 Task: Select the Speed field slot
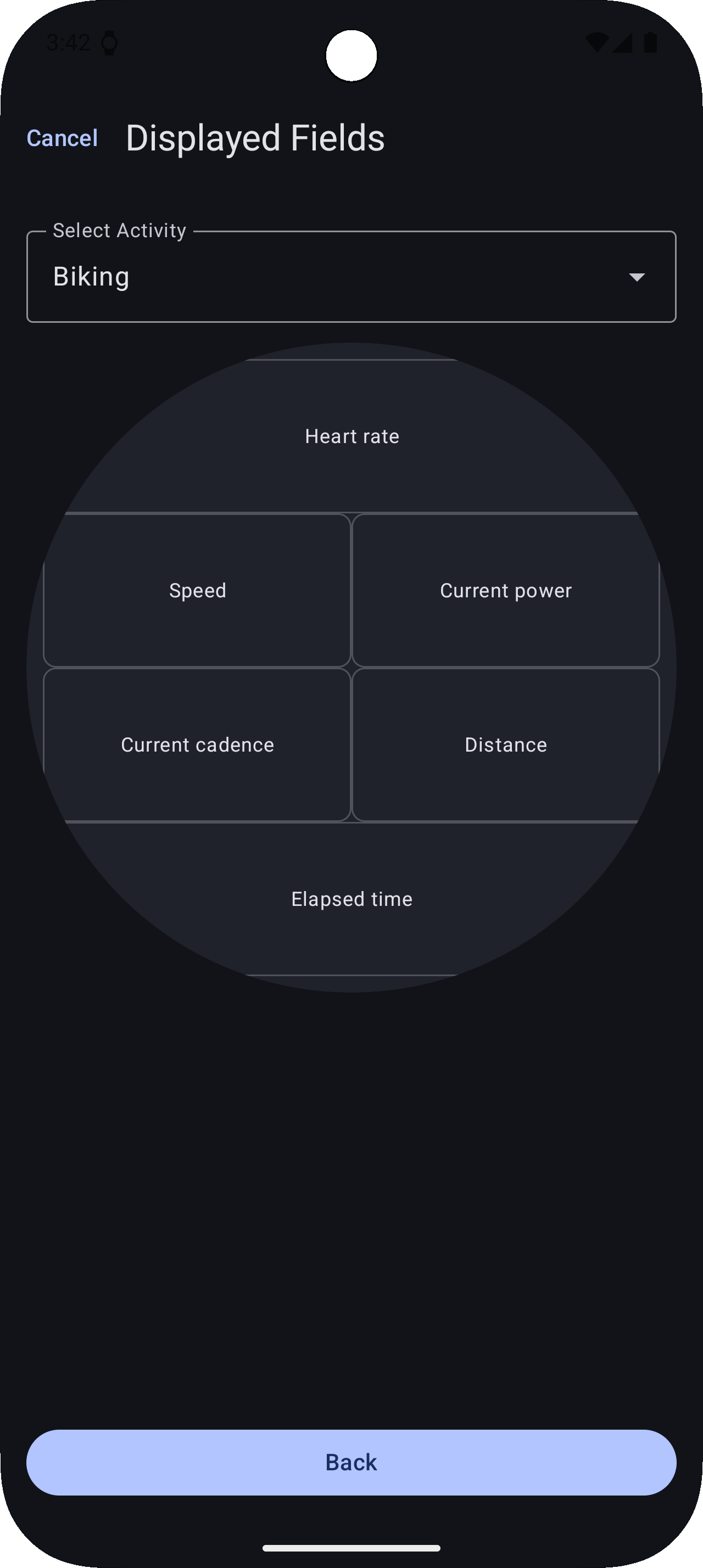click(x=197, y=590)
